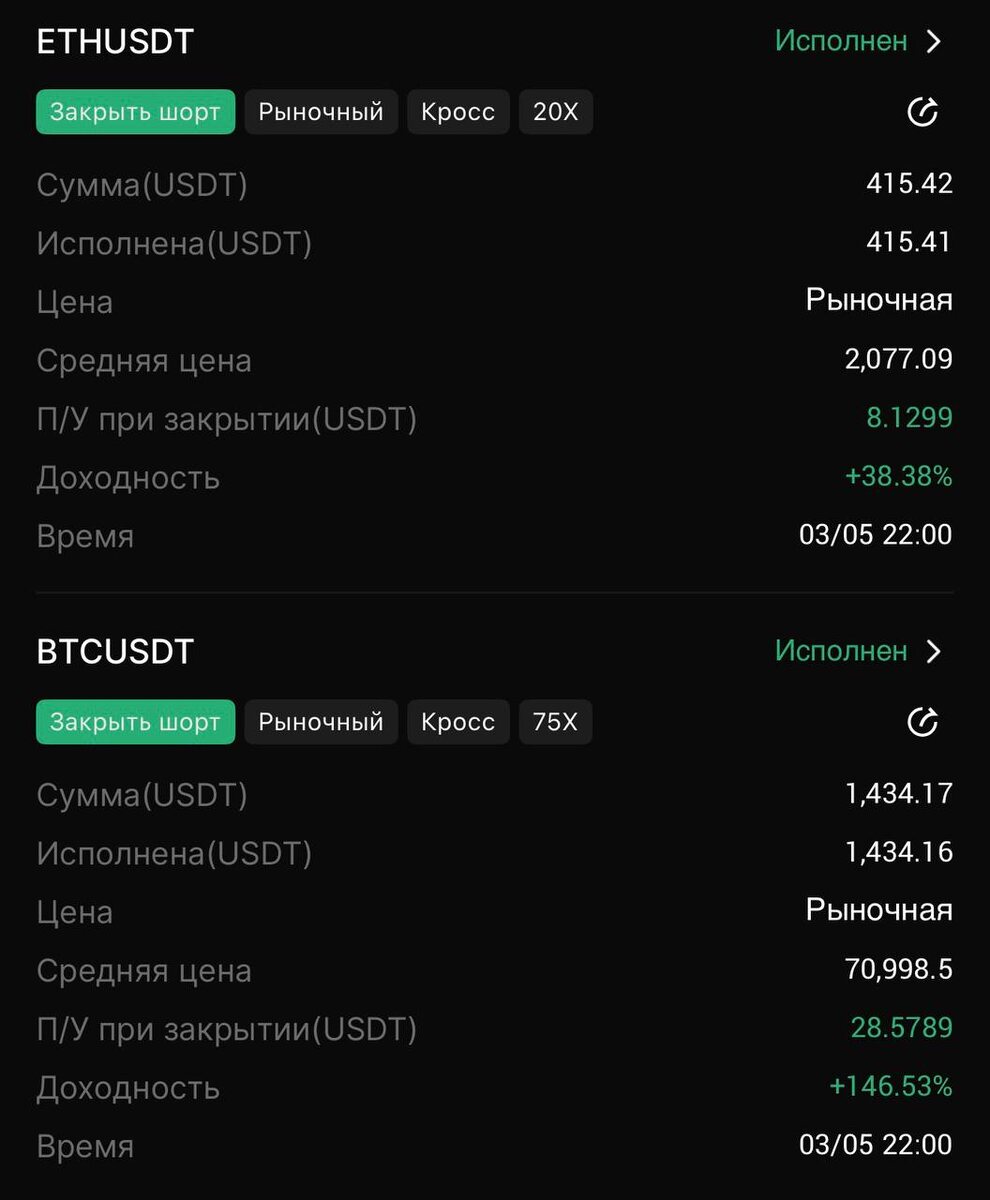This screenshot has width=990, height=1200.
Task: Open the BTCUSDT order details chevron
Action: [933, 651]
